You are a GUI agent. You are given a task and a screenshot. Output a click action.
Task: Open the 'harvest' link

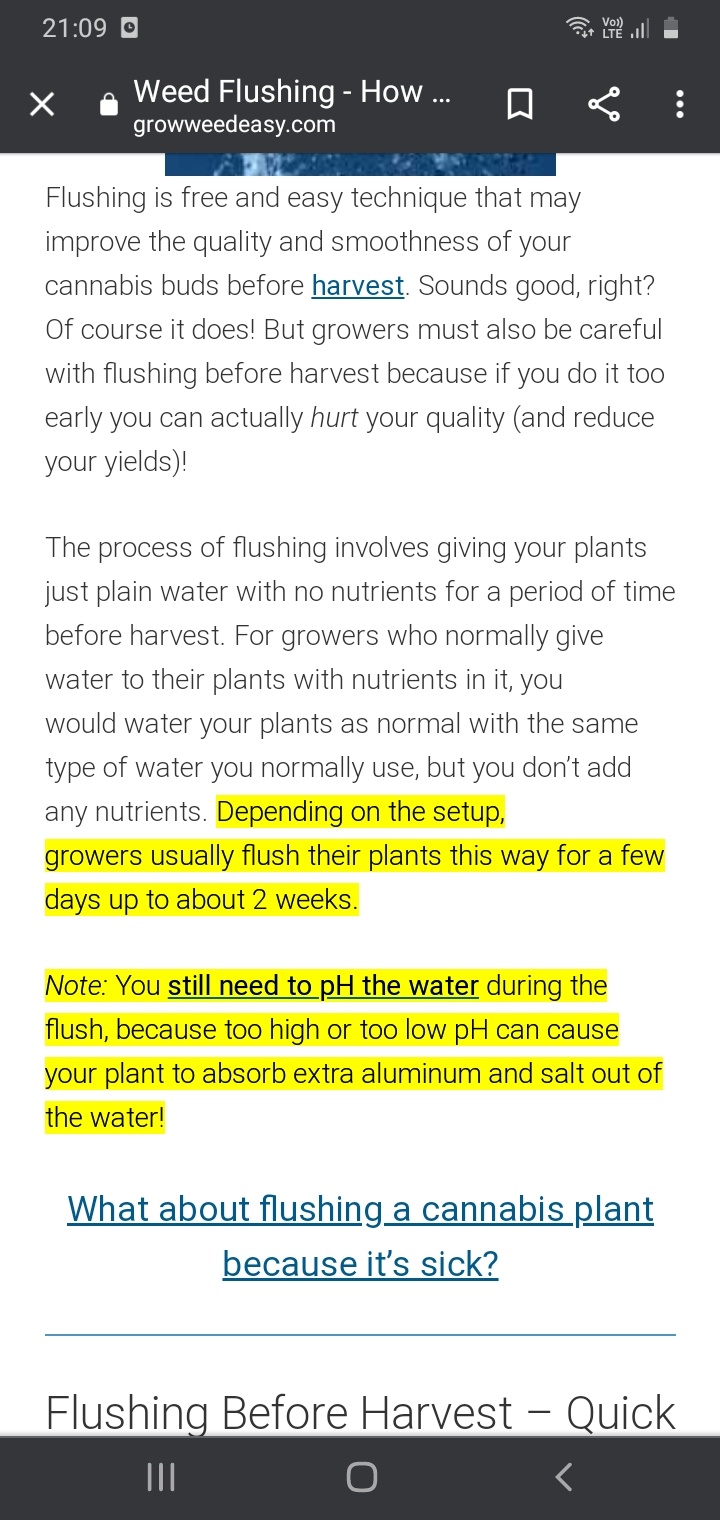point(358,286)
